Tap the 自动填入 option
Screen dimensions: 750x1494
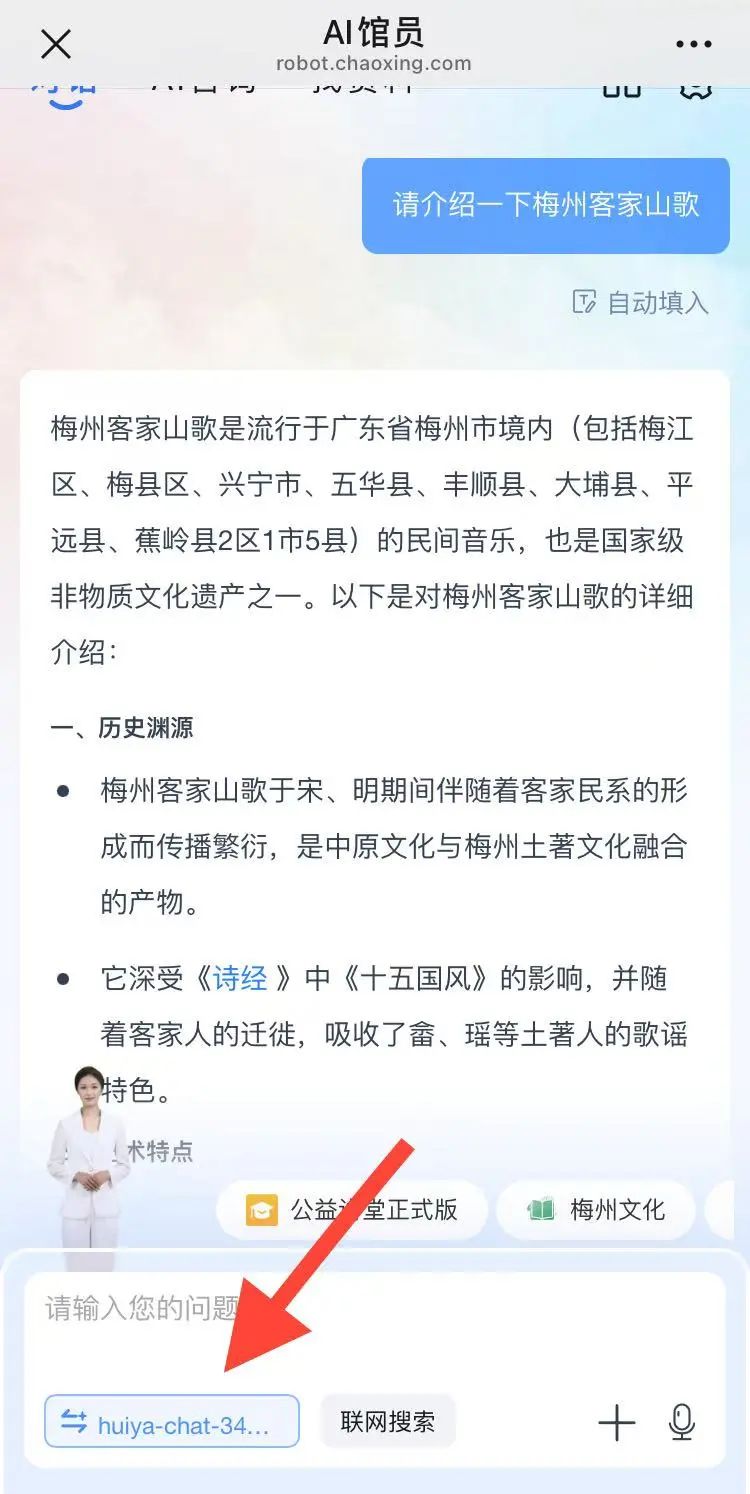(640, 302)
